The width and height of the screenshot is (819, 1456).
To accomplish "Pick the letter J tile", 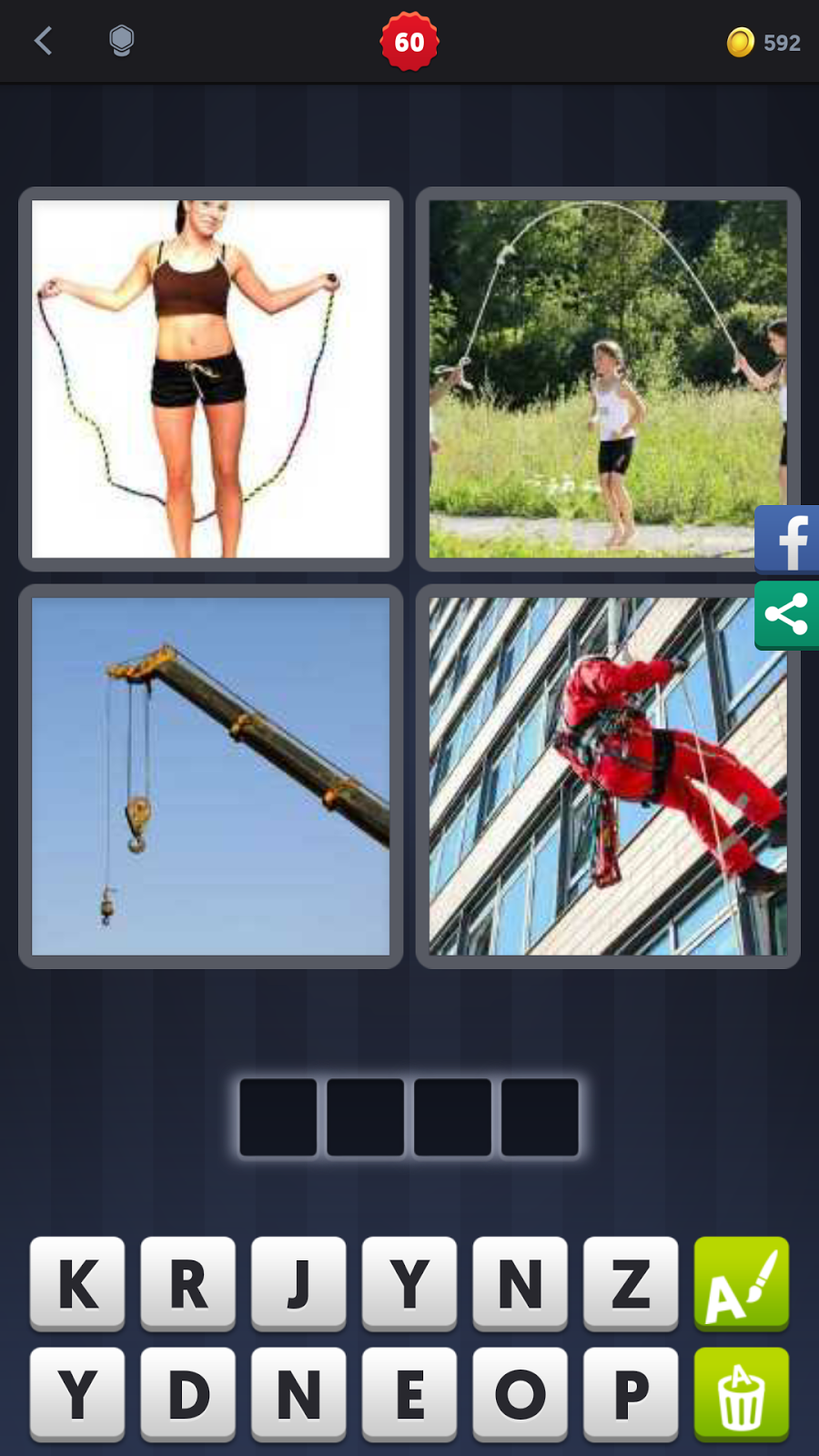I will 298,1283.
